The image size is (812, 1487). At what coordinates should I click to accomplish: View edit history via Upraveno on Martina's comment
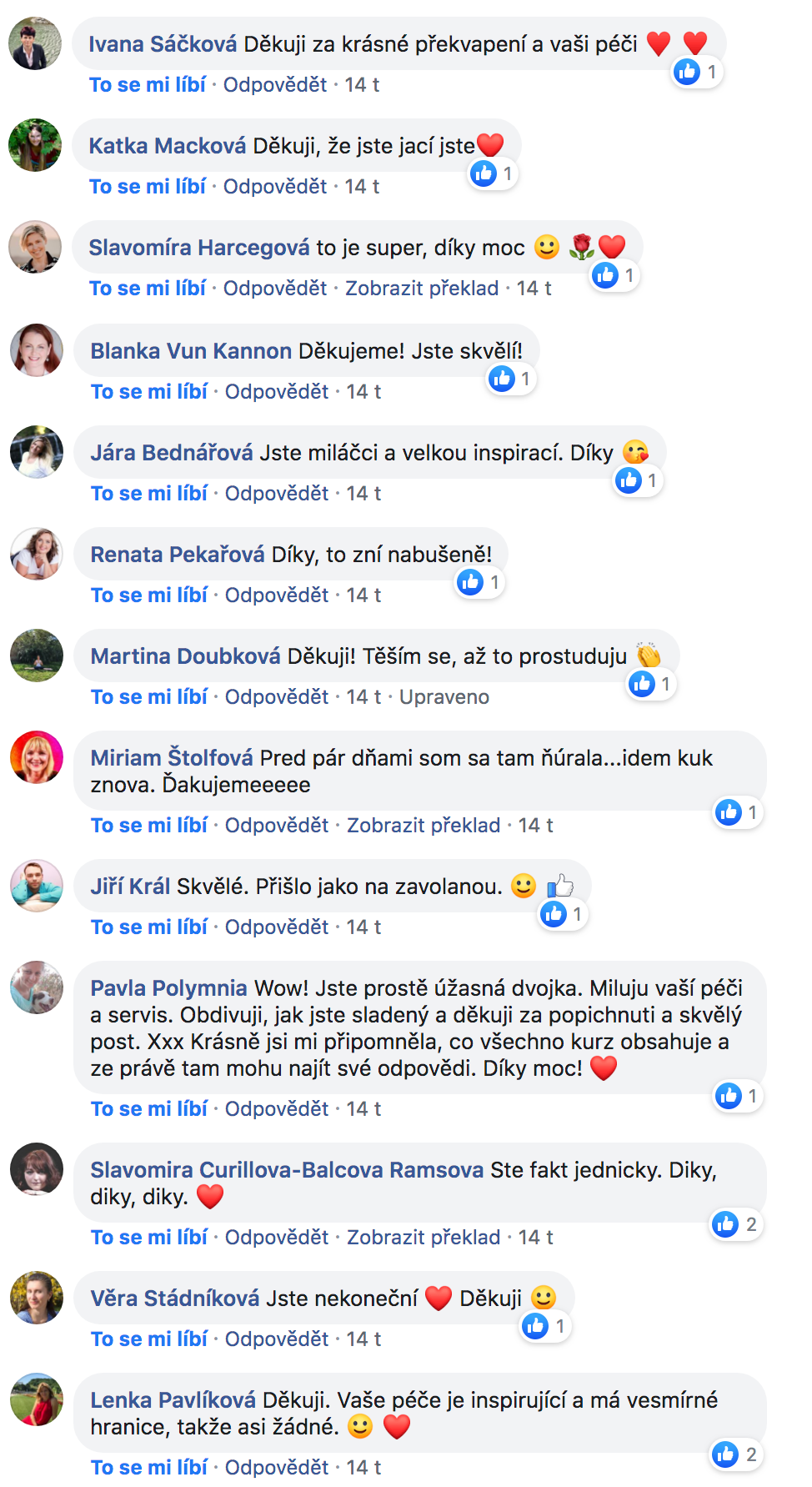pyautogui.click(x=444, y=697)
